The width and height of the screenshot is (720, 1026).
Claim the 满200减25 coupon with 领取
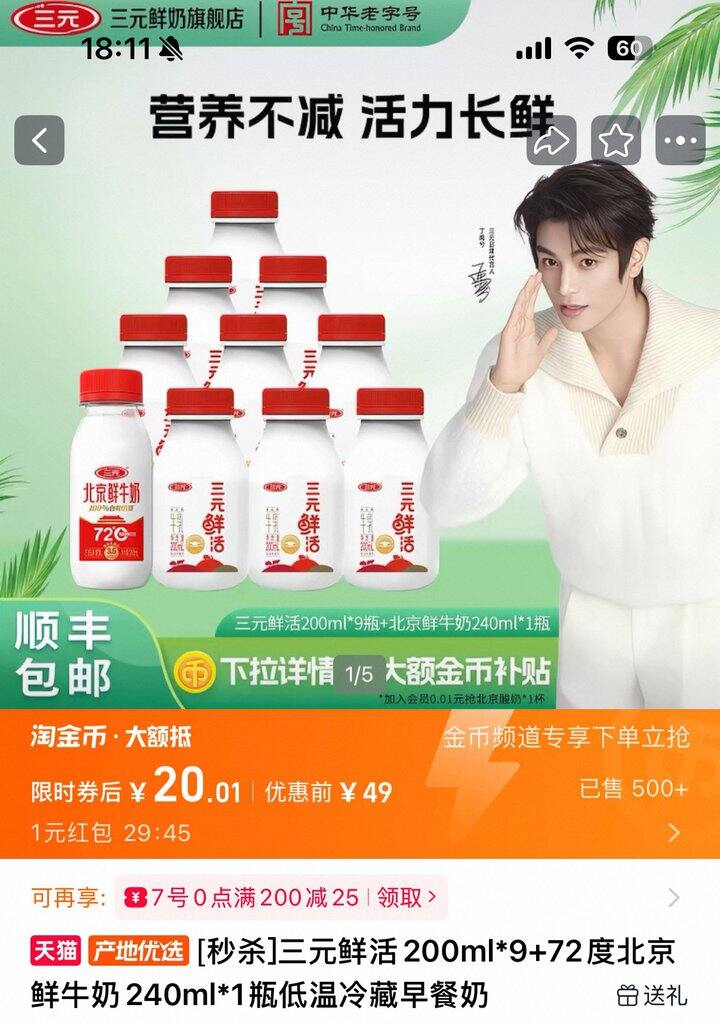(x=405, y=897)
